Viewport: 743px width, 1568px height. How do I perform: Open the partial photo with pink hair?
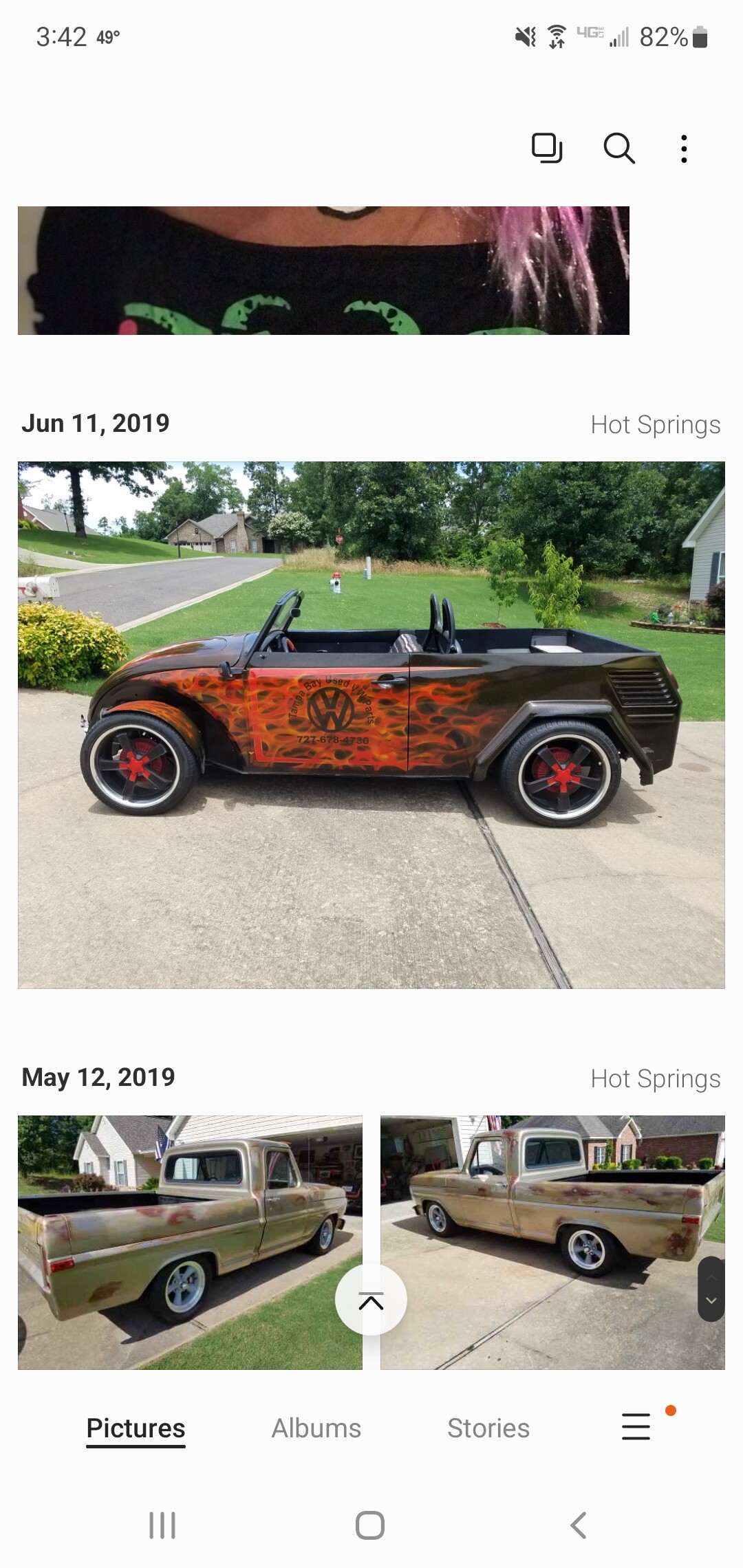pyautogui.click(x=323, y=270)
